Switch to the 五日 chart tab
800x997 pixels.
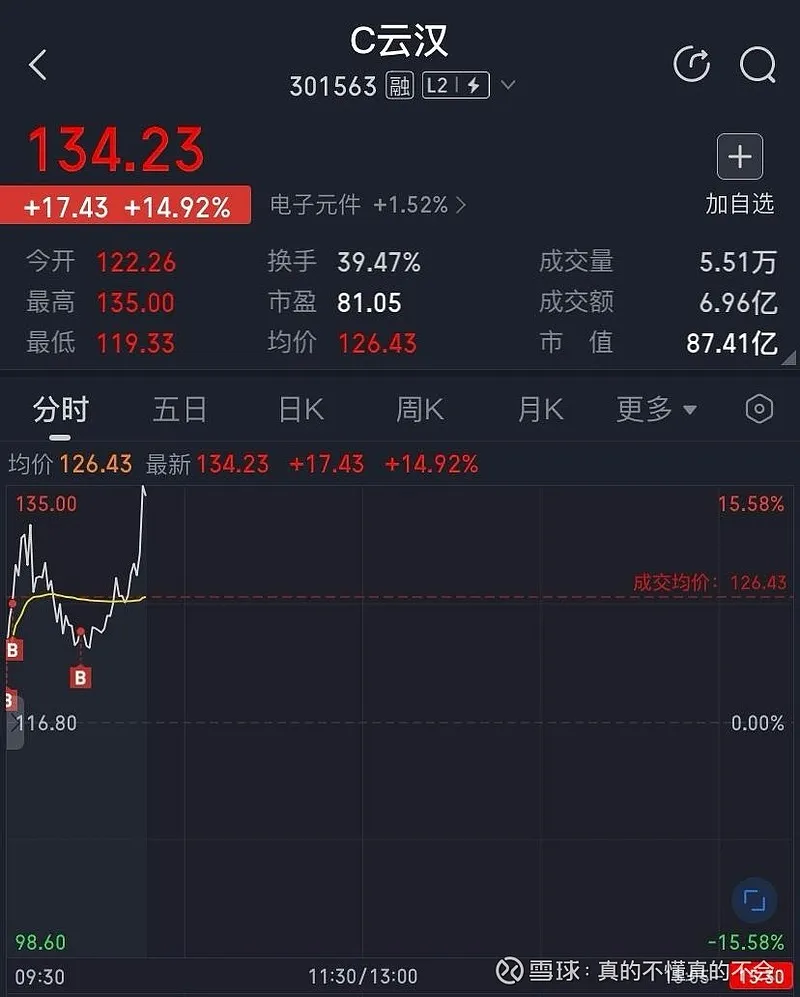tap(180, 410)
